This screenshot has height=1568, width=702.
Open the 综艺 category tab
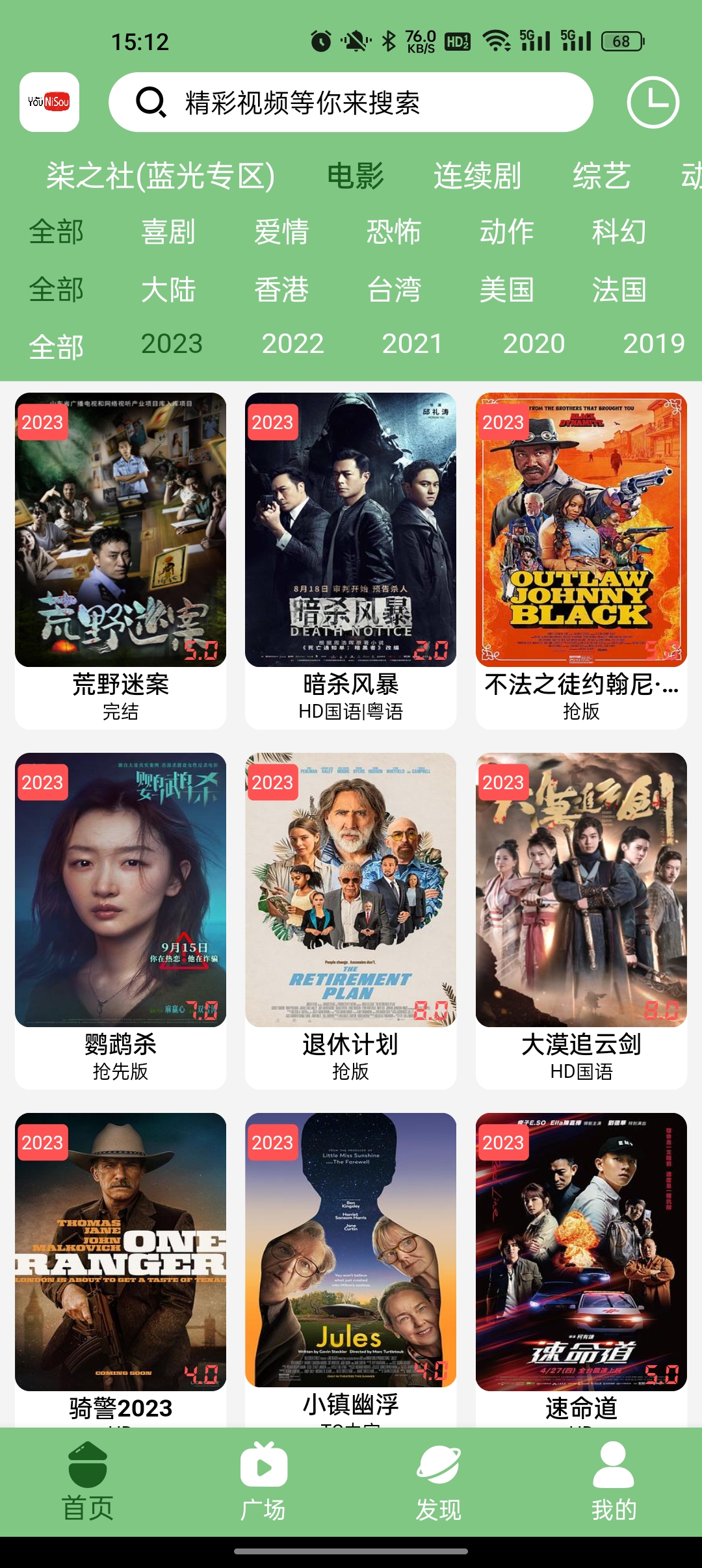tap(601, 176)
